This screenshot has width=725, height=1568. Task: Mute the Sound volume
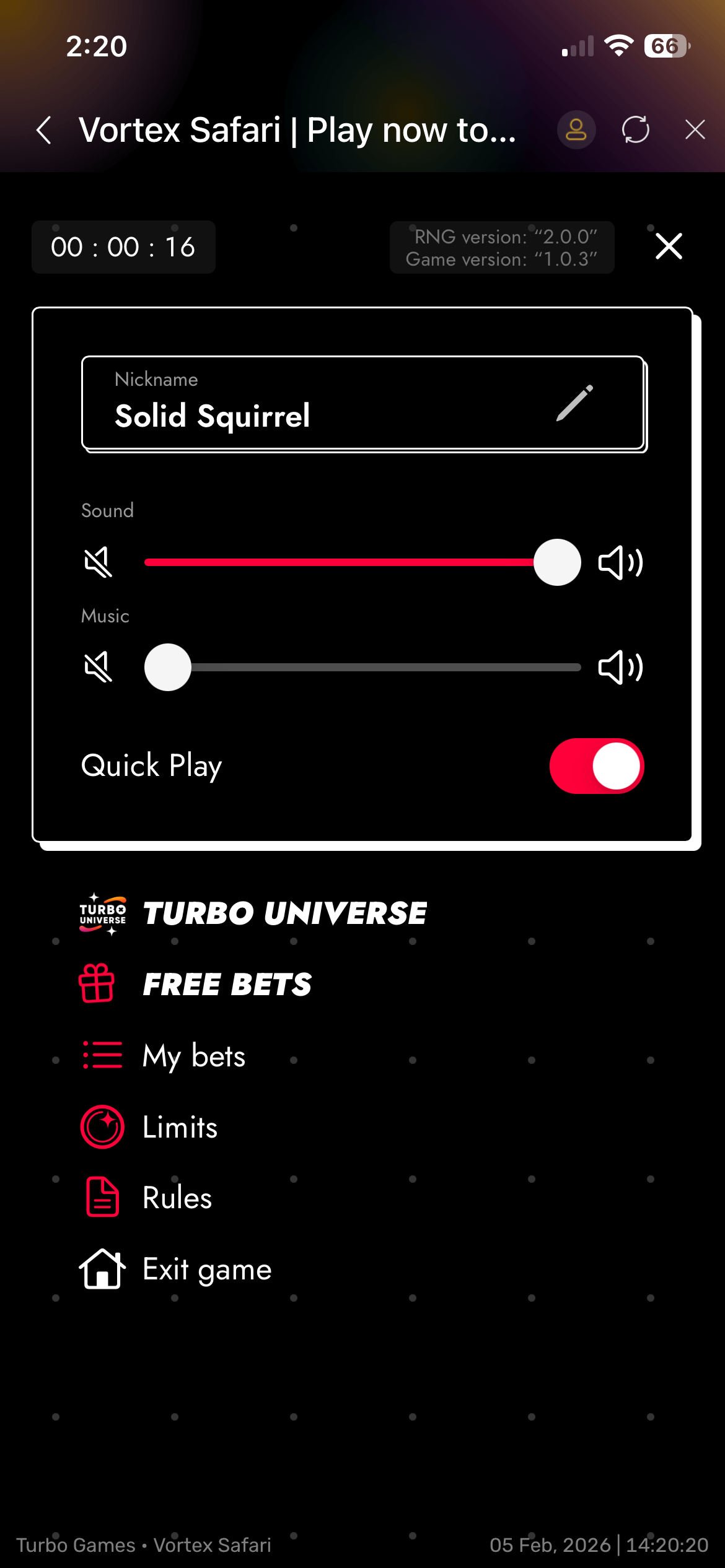[98, 562]
